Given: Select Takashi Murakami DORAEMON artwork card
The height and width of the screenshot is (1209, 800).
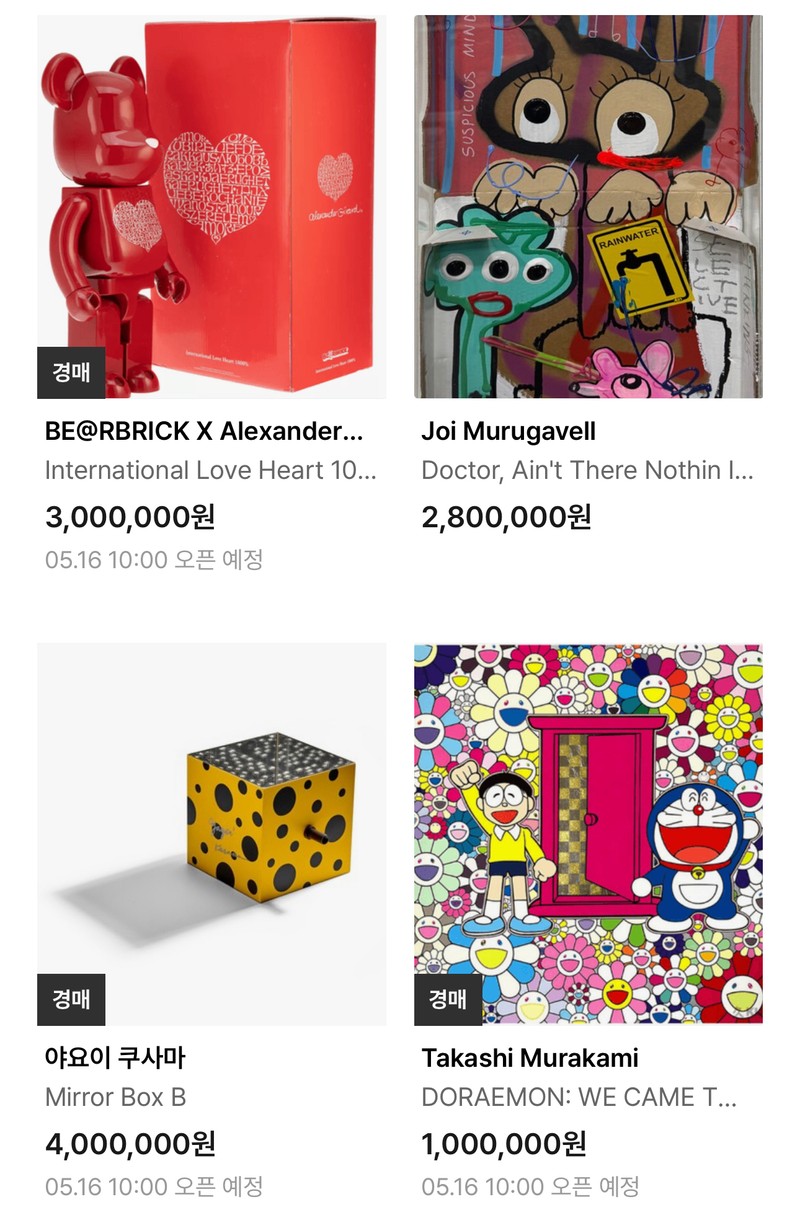Looking at the screenshot, I should (x=588, y=833).
